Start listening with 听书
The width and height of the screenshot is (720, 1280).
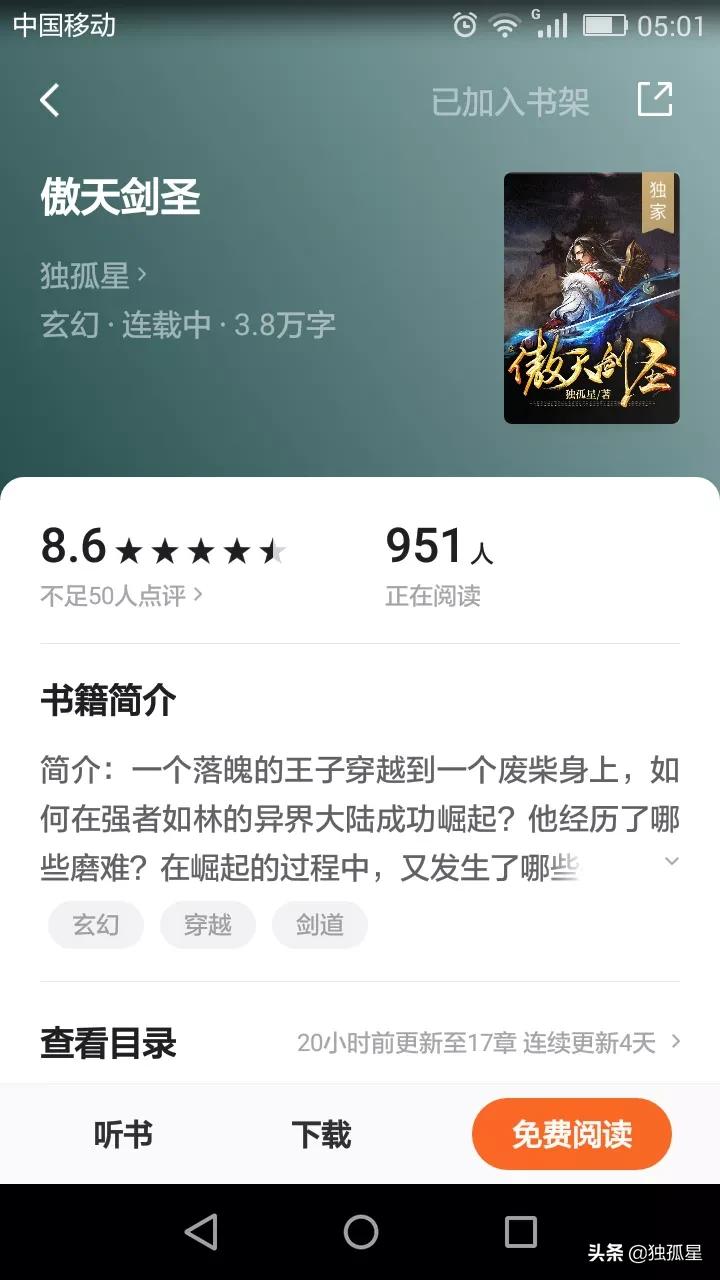click(x=123, y=1135)
